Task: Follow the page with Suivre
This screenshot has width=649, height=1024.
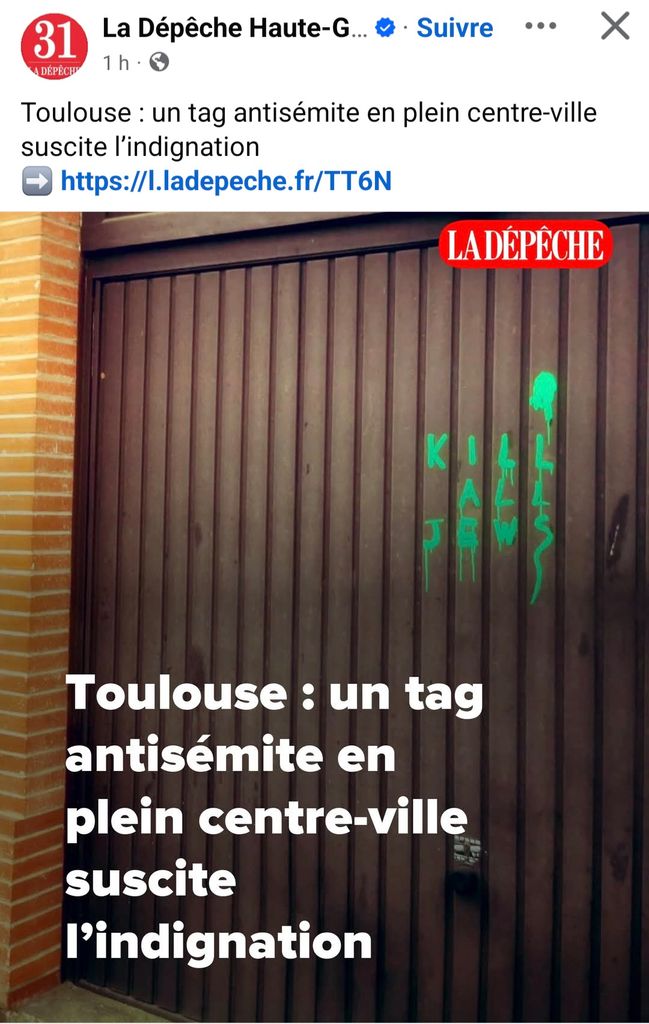Action: [x=455, y=28]
